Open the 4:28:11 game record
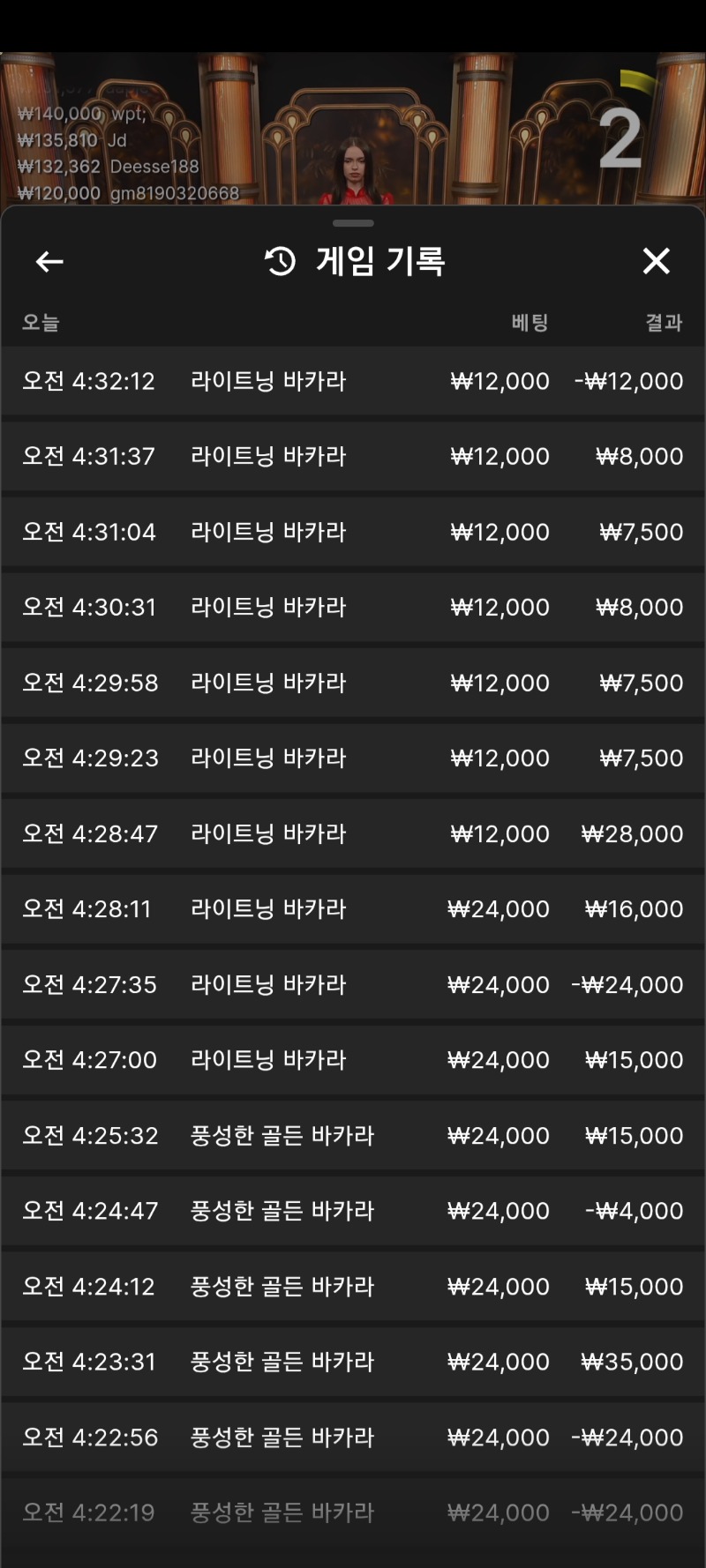Screen dimensions: 706x1568 coord(353,908)
